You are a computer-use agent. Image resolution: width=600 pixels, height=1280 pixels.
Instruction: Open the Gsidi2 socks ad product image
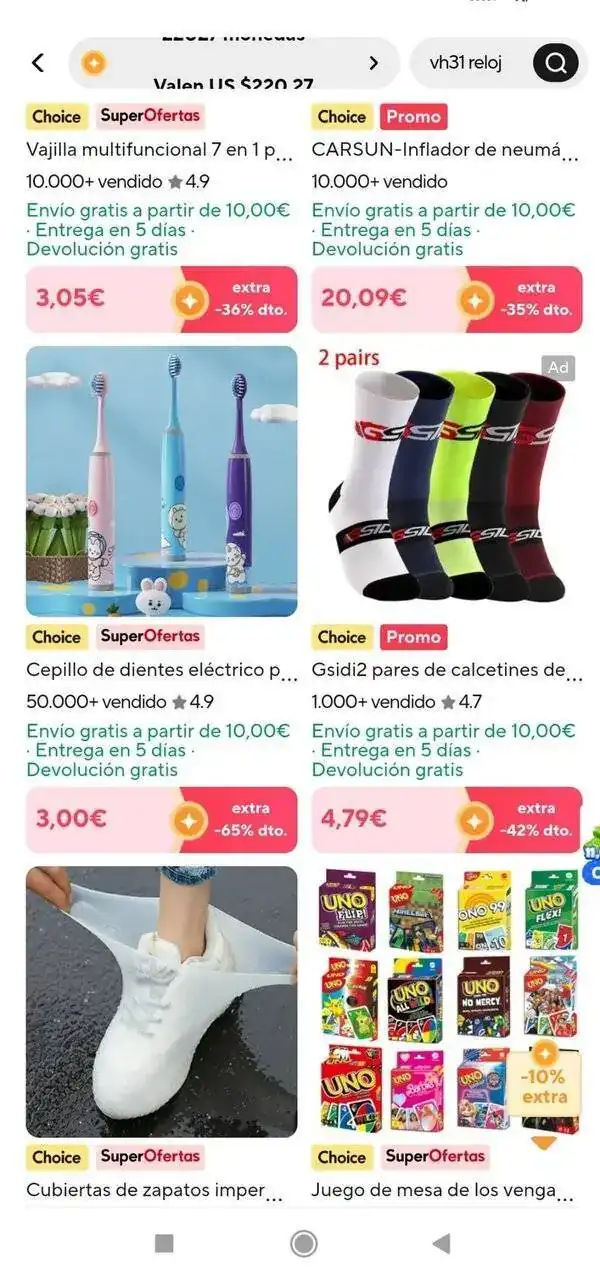coord(446,481)
